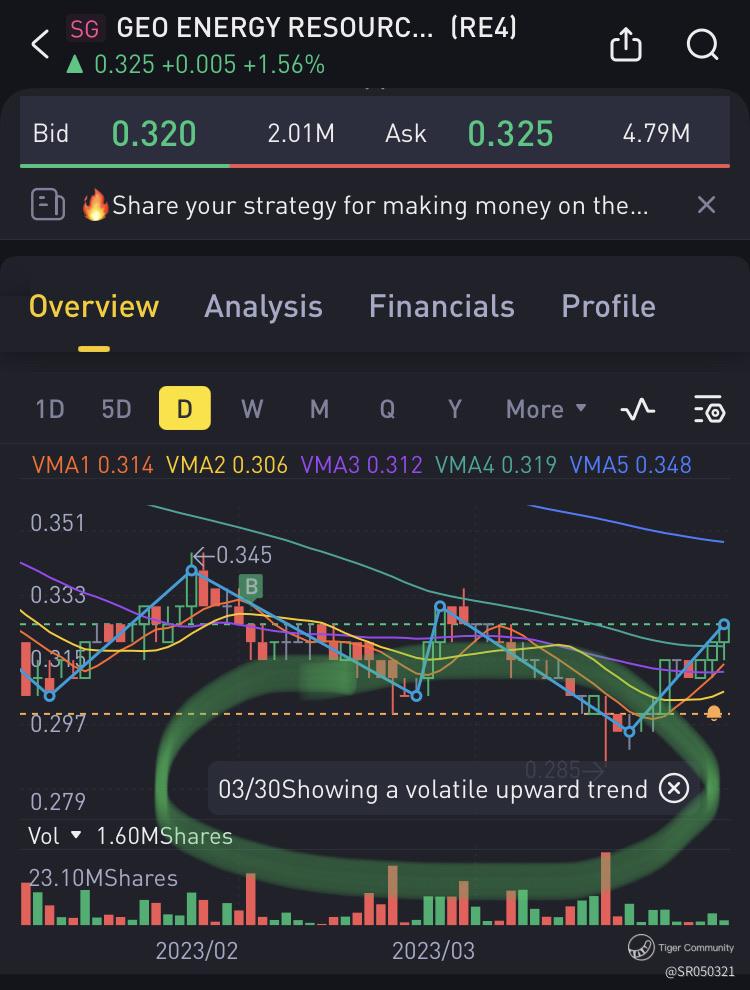Open the chart indicator waveform icon
Viewport: 750px width, 990px height.
tap(637, 409)
